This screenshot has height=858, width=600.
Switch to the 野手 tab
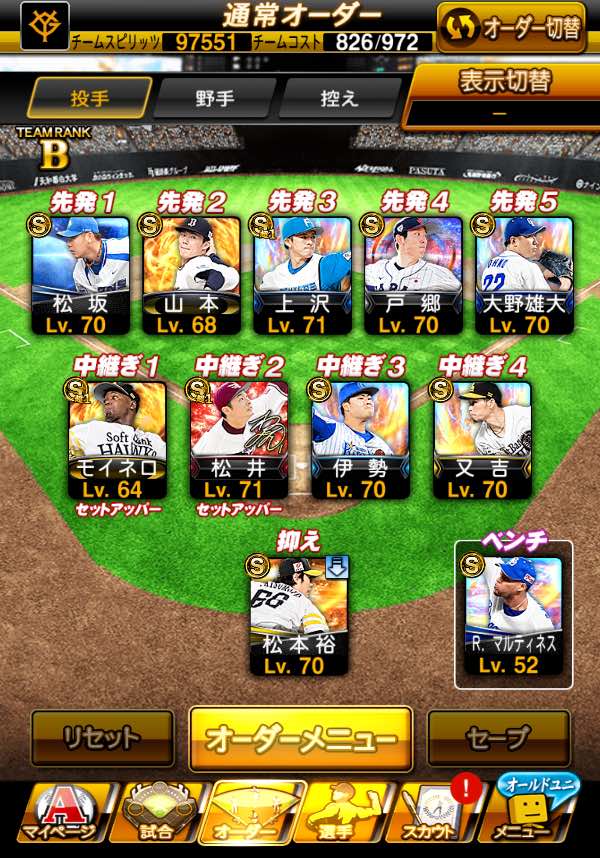[215, 99]
